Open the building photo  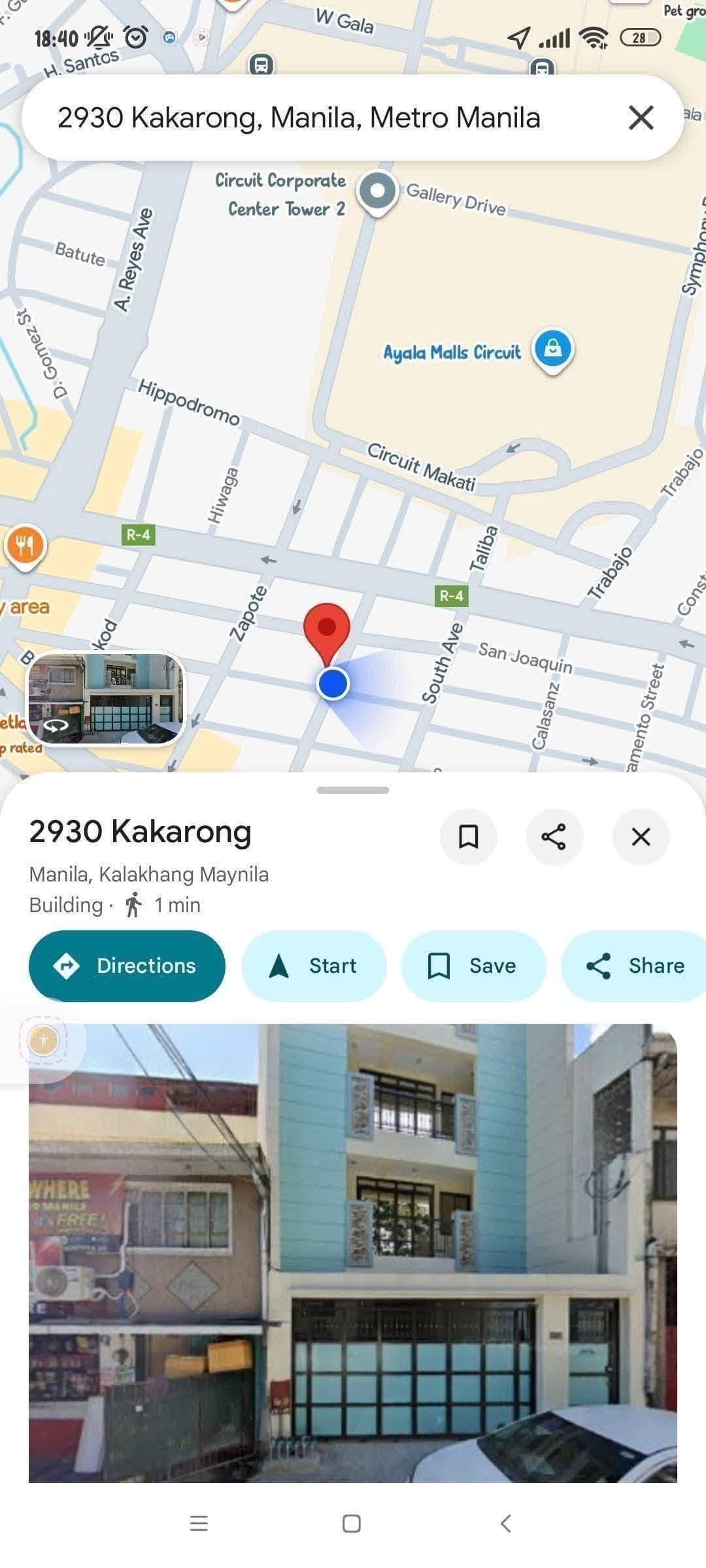tap(353, 1254)
